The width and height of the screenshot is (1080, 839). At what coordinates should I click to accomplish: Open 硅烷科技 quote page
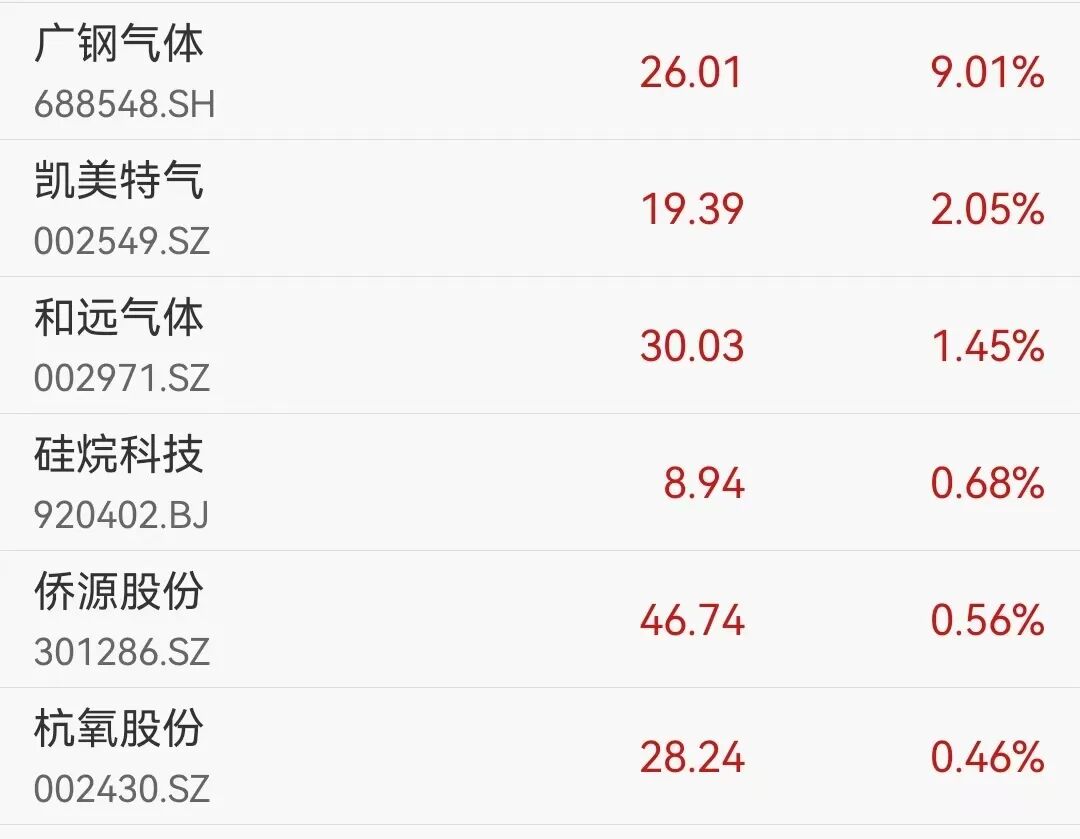pyautogui.click(x=120, y=457)
